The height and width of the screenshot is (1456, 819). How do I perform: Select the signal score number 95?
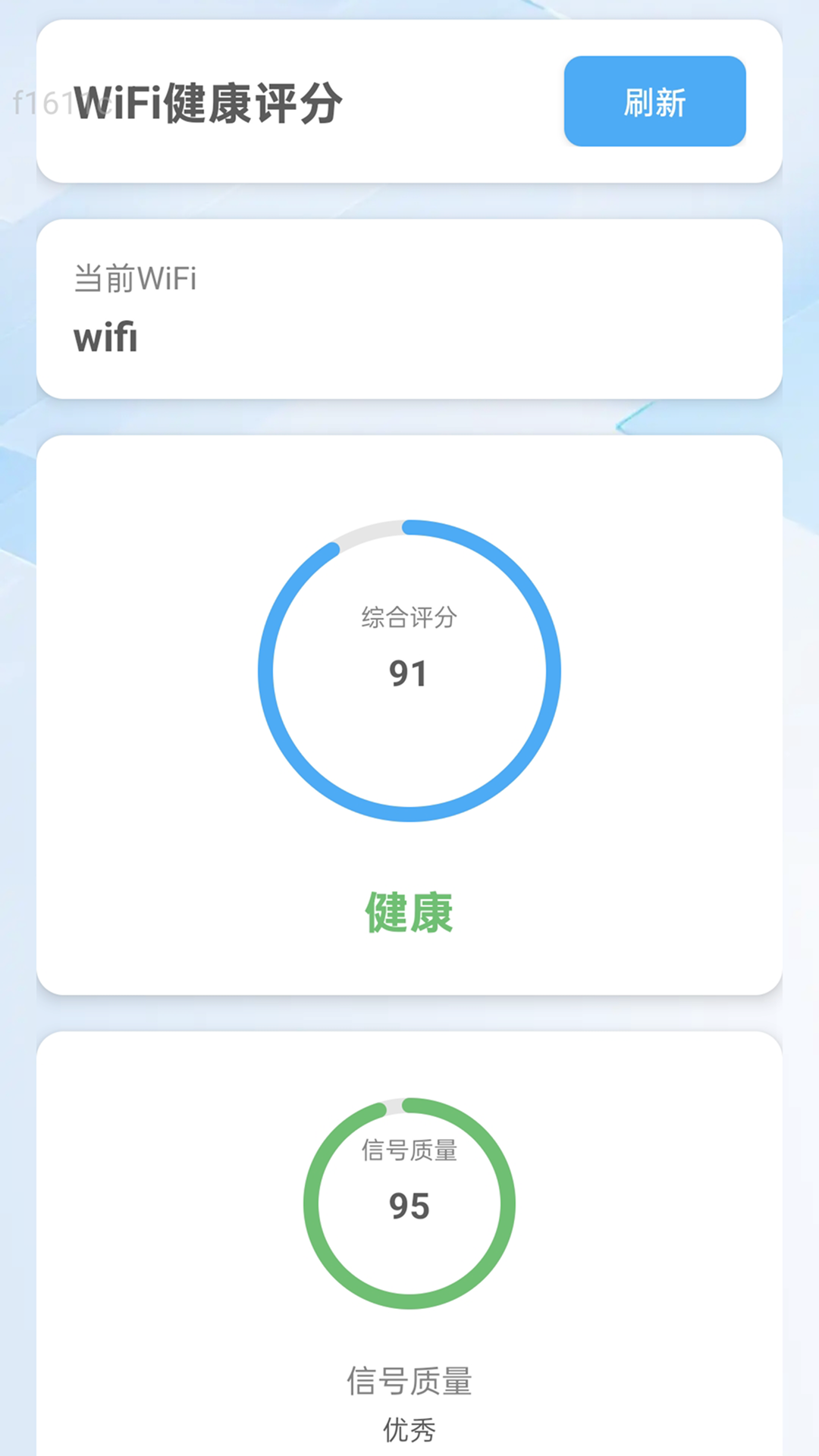coord(409,1205)
